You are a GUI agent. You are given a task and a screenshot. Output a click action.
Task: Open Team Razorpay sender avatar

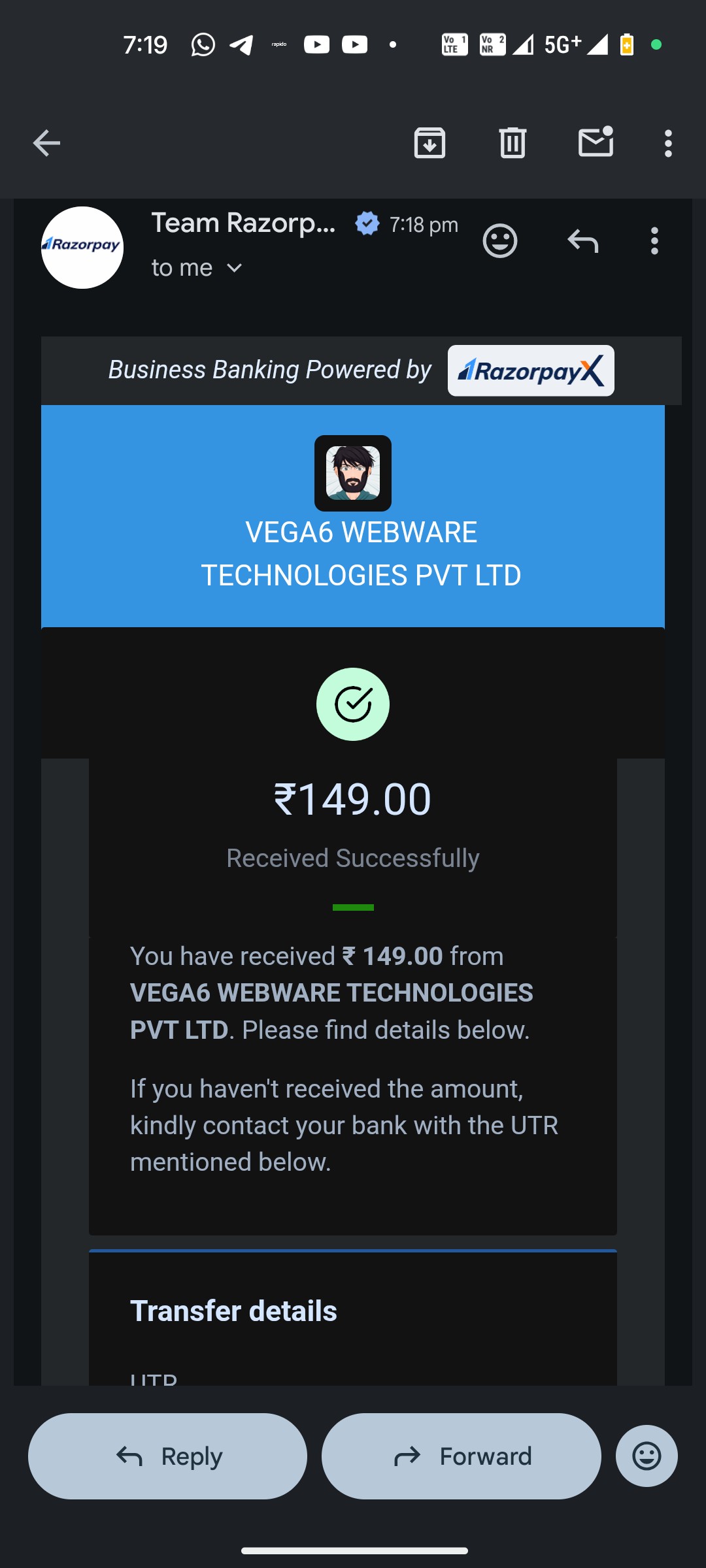tap(82, 248)
